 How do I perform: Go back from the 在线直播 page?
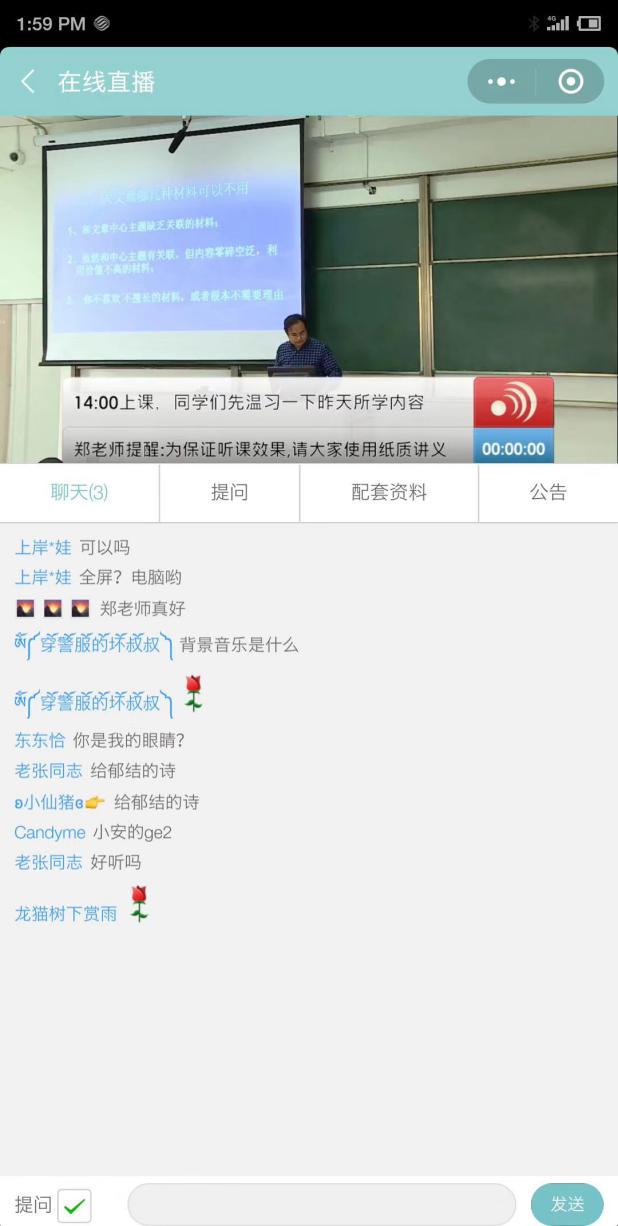(x=28, y=82)
